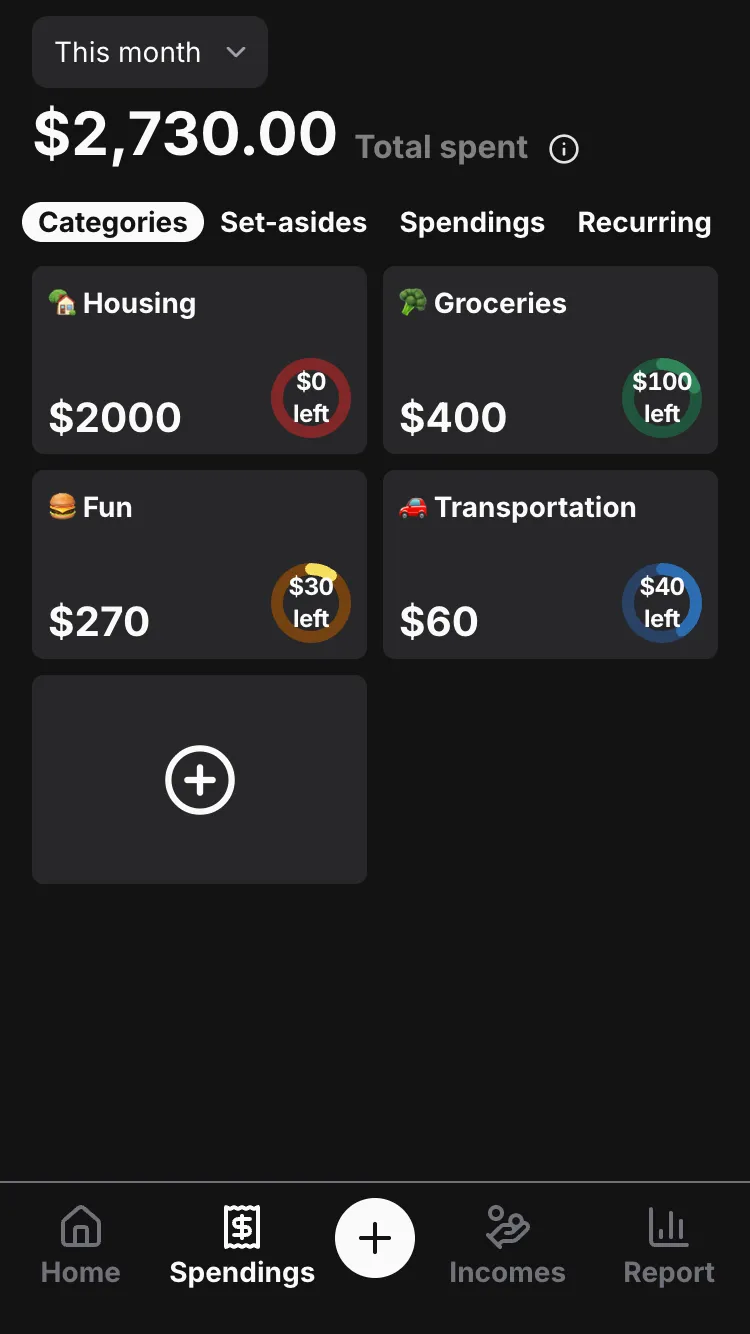Switch to the Set-asides tab

[x=294, y=222]
